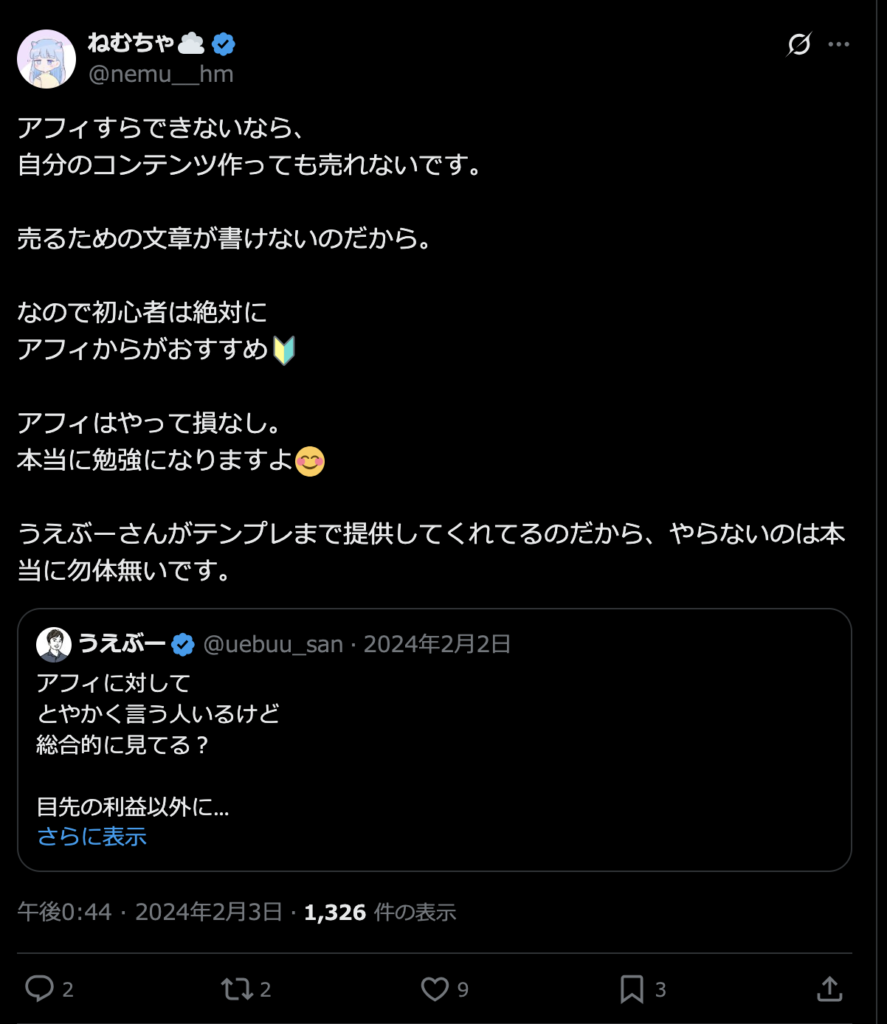This screenshot has width=887, height=1024.
Task: Open the post overflow menu
Action: pyautogui.click(x=838, y=45)
